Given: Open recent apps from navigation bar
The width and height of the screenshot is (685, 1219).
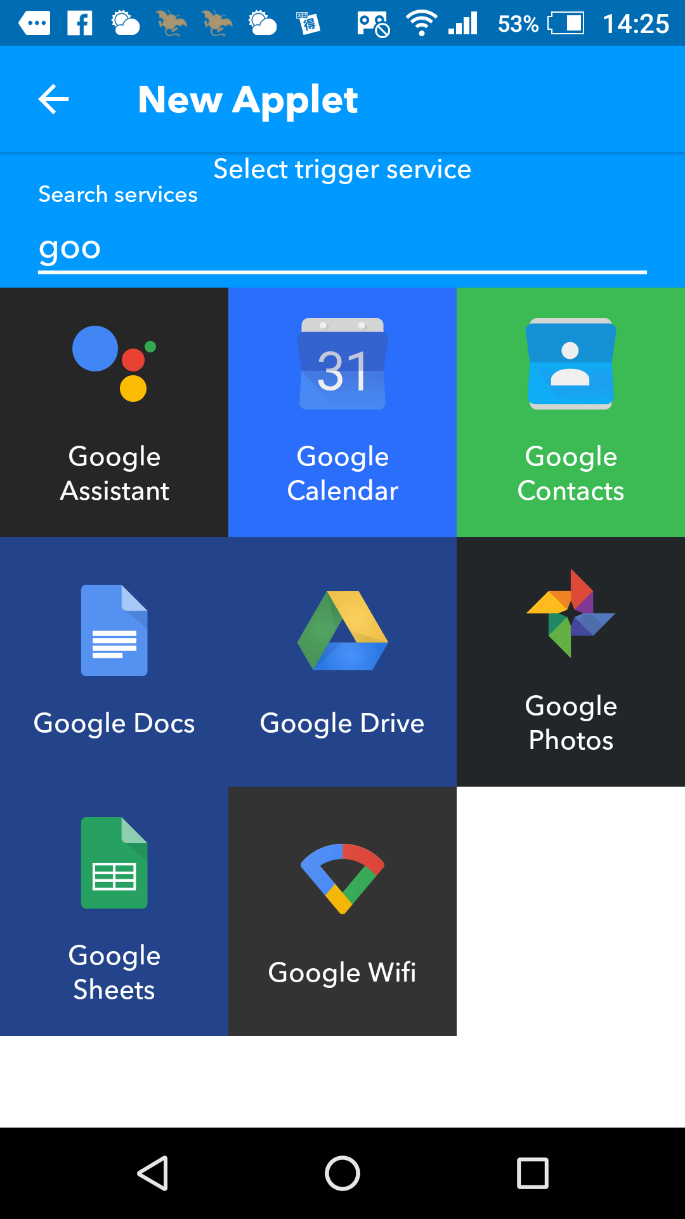Looking at the screenshot, I should pos(532,1173).
